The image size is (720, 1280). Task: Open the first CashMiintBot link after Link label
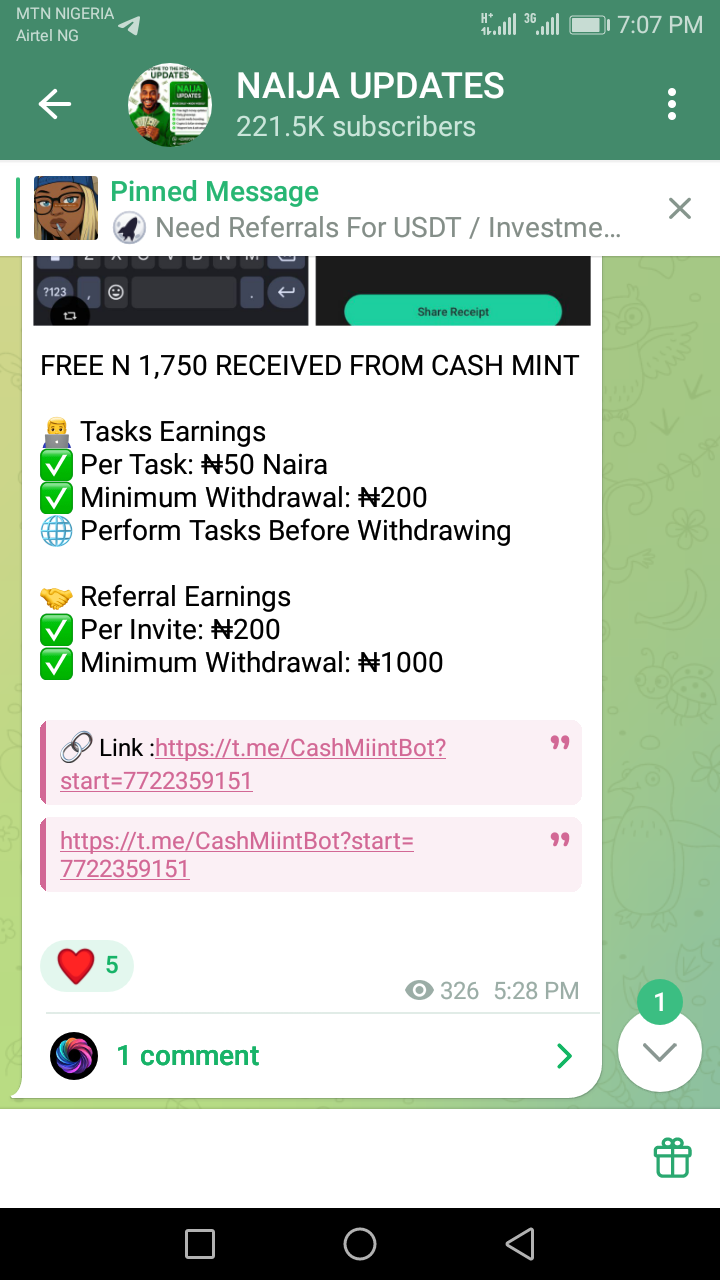pyautogui.click(x=300, y=748)
